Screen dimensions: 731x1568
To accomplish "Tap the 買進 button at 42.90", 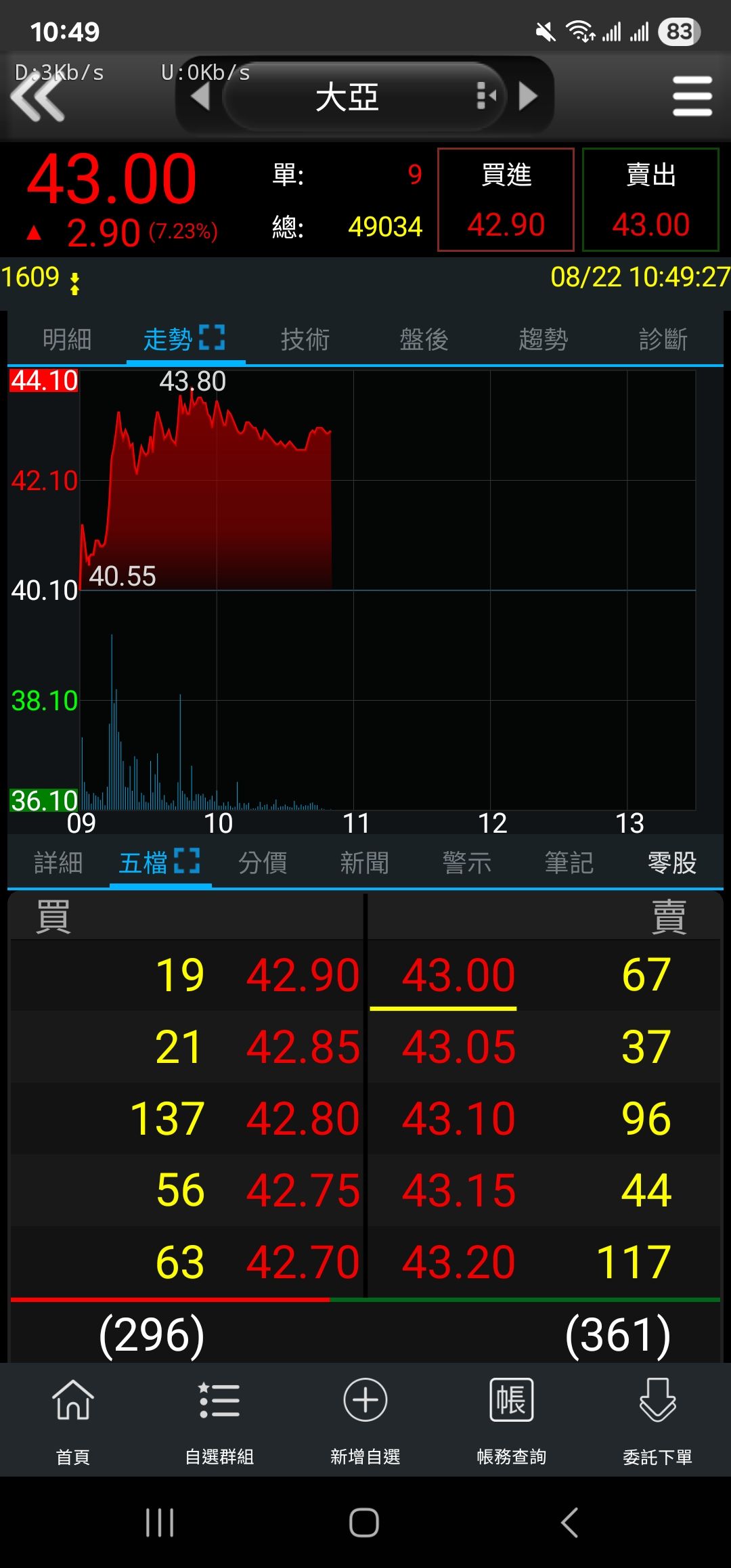I will [506, 200].
